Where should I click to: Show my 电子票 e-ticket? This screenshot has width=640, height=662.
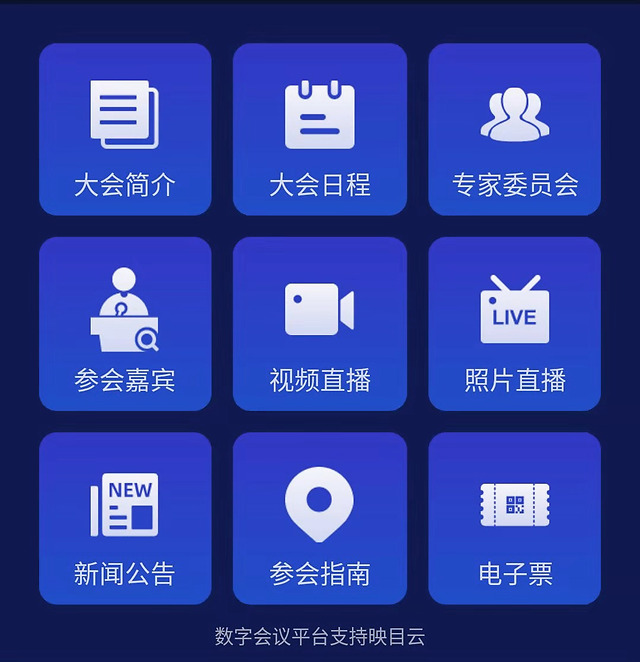[x=514, y=518]
